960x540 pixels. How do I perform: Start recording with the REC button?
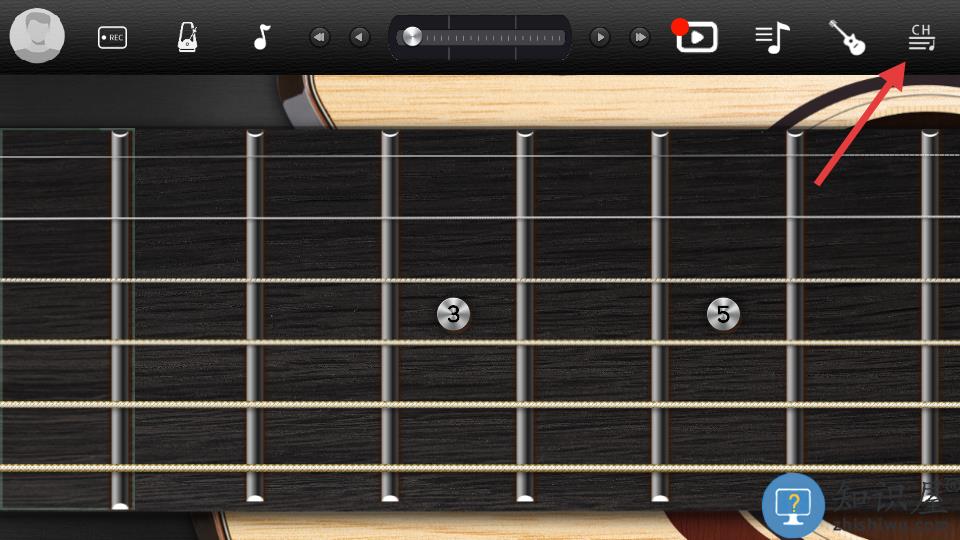(x=112, y=38)
